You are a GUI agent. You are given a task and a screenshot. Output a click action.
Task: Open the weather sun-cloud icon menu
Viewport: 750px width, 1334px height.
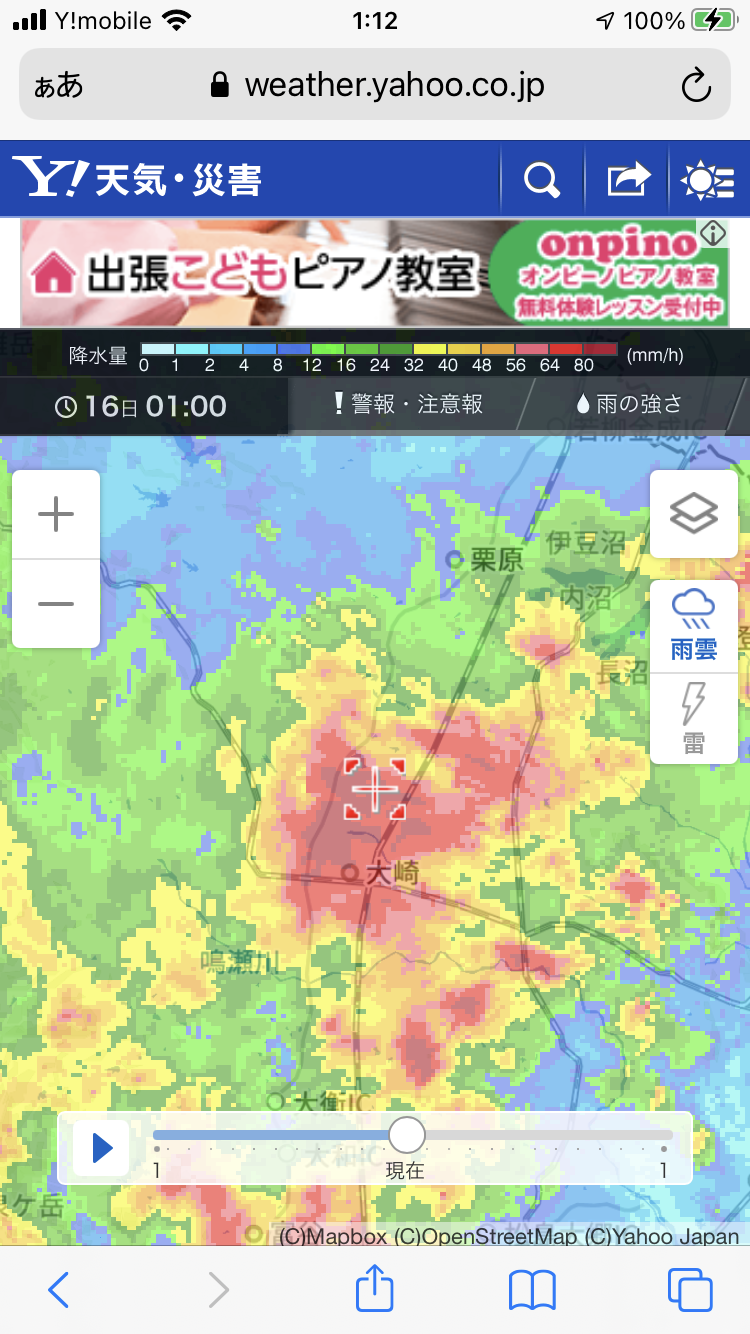(708, 180)
